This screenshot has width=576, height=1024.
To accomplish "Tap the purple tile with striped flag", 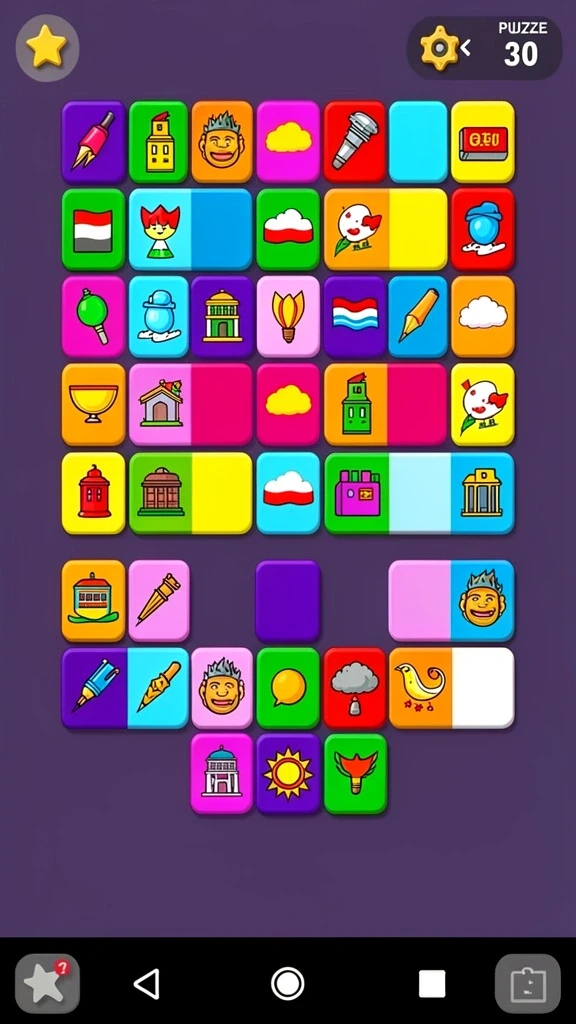I will click(355, 316).
